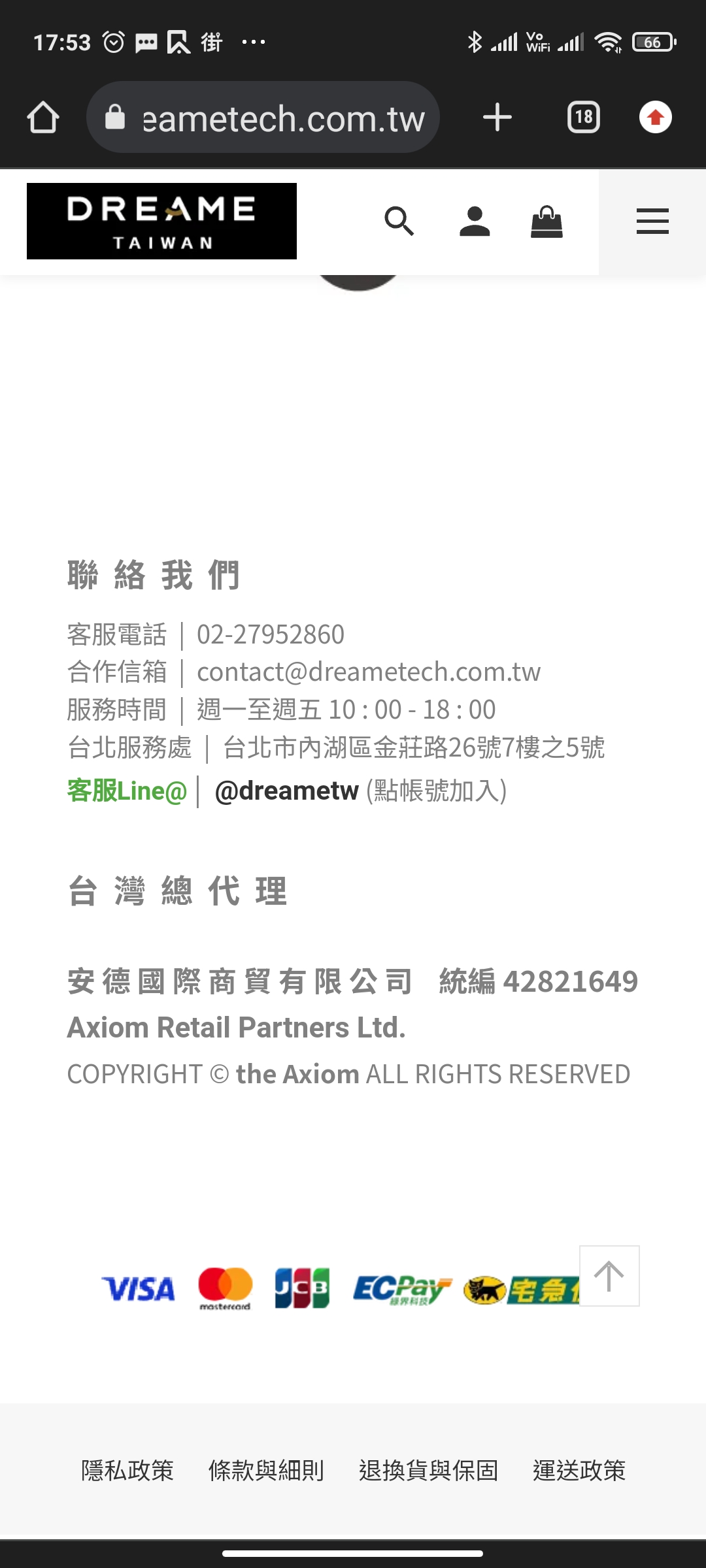Viewport: 706px width, 1568px height.
Task: Tap the red browser update icon
Action: [x=655, y=118]
